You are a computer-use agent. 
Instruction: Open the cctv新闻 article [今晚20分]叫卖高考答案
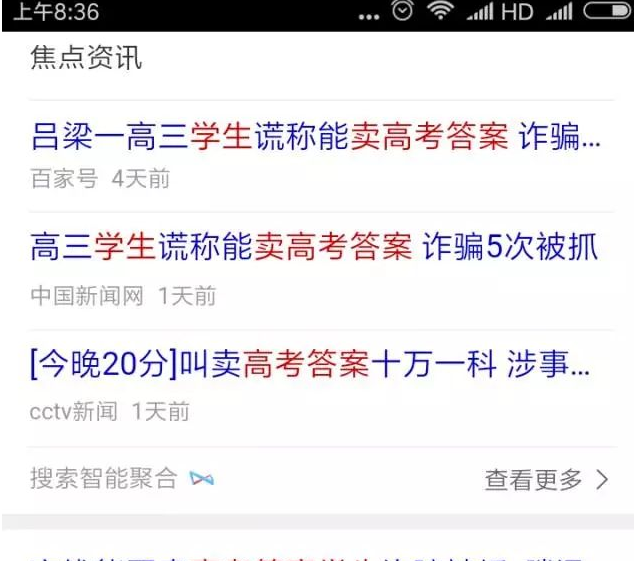click(x=310, y=365)
